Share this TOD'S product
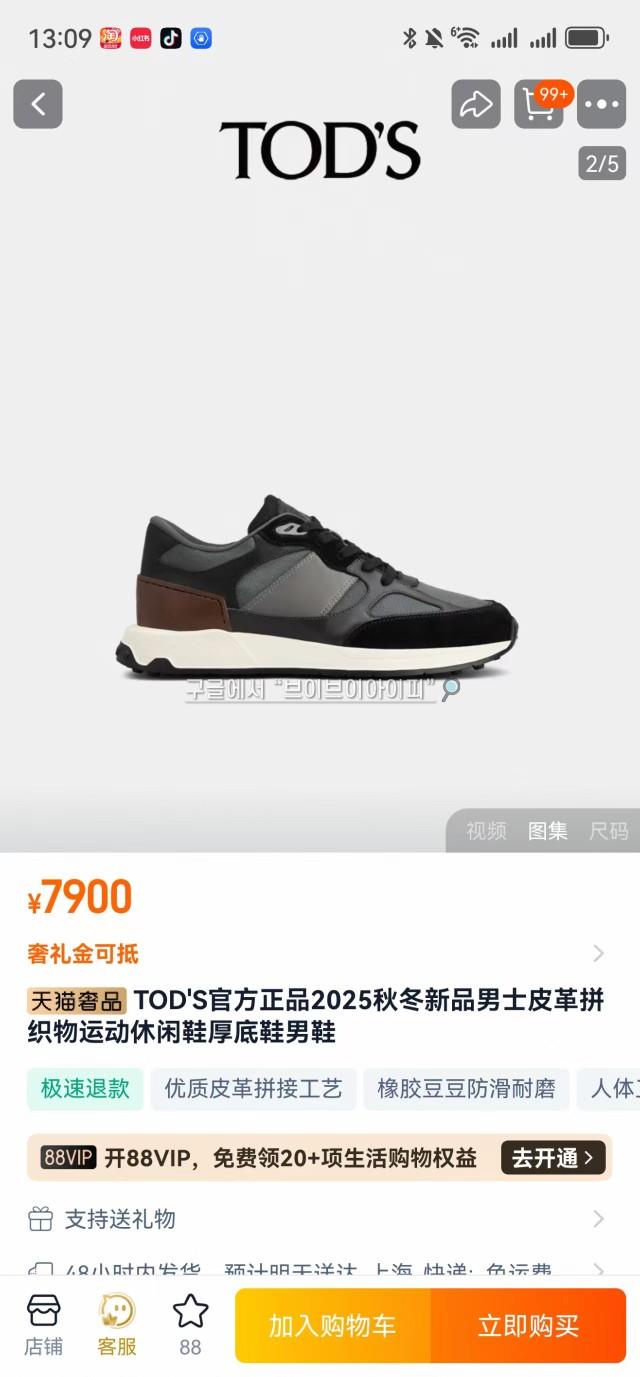This screenshot has width=640, height=1377. coord(475,104)
